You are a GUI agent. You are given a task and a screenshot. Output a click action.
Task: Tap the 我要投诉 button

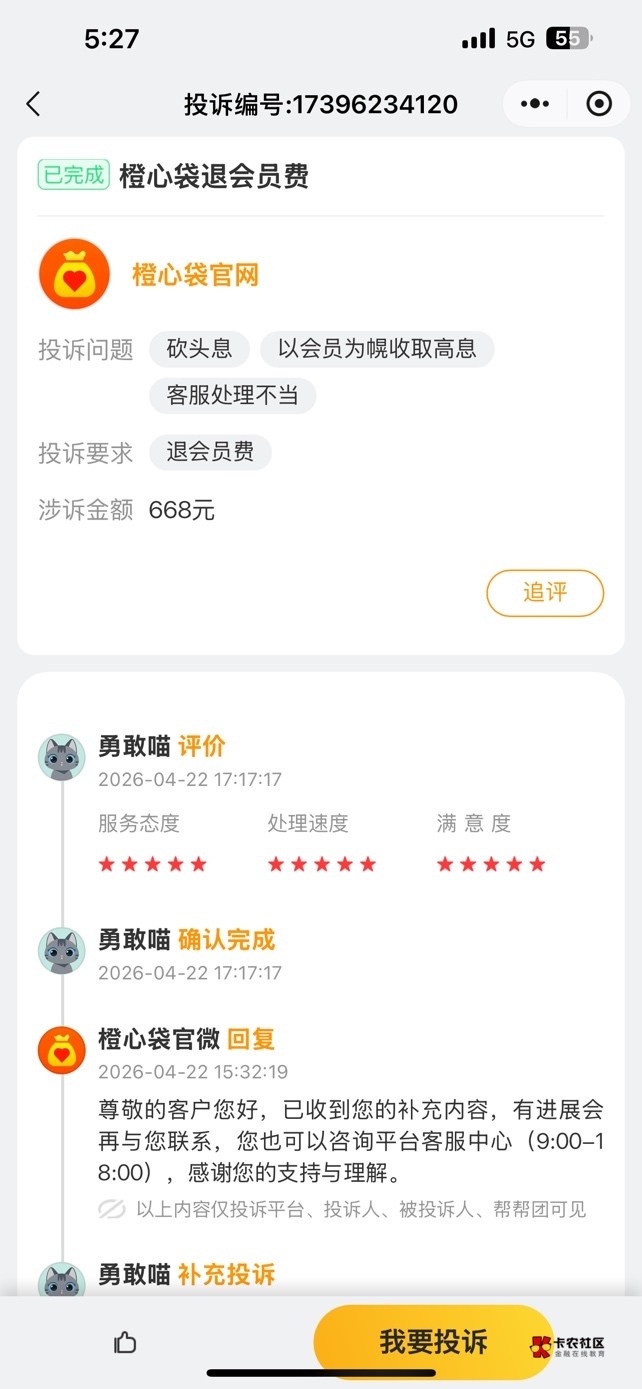point(433,1342)
